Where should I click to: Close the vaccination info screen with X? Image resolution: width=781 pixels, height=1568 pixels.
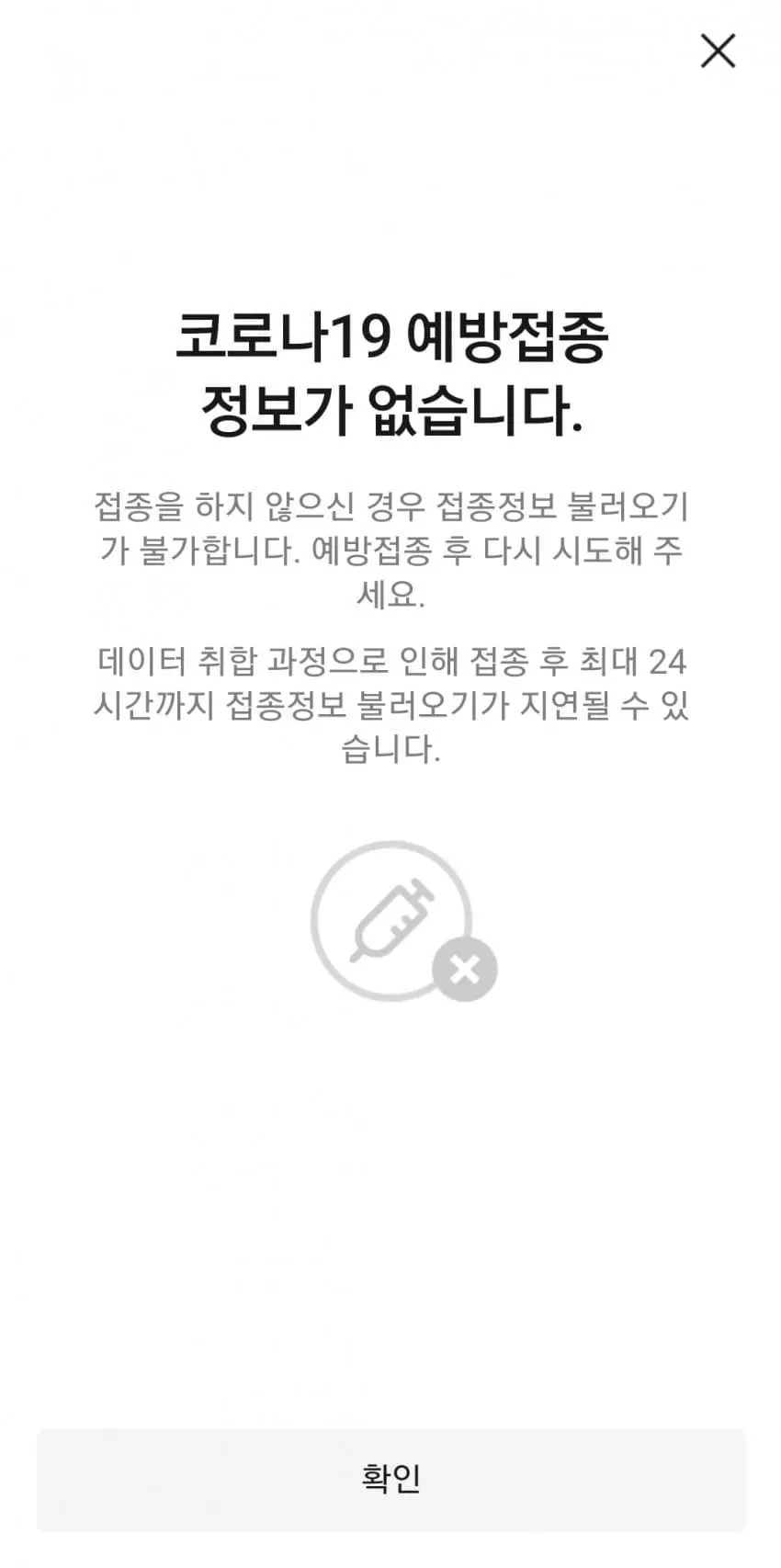[x=718, y=51]
